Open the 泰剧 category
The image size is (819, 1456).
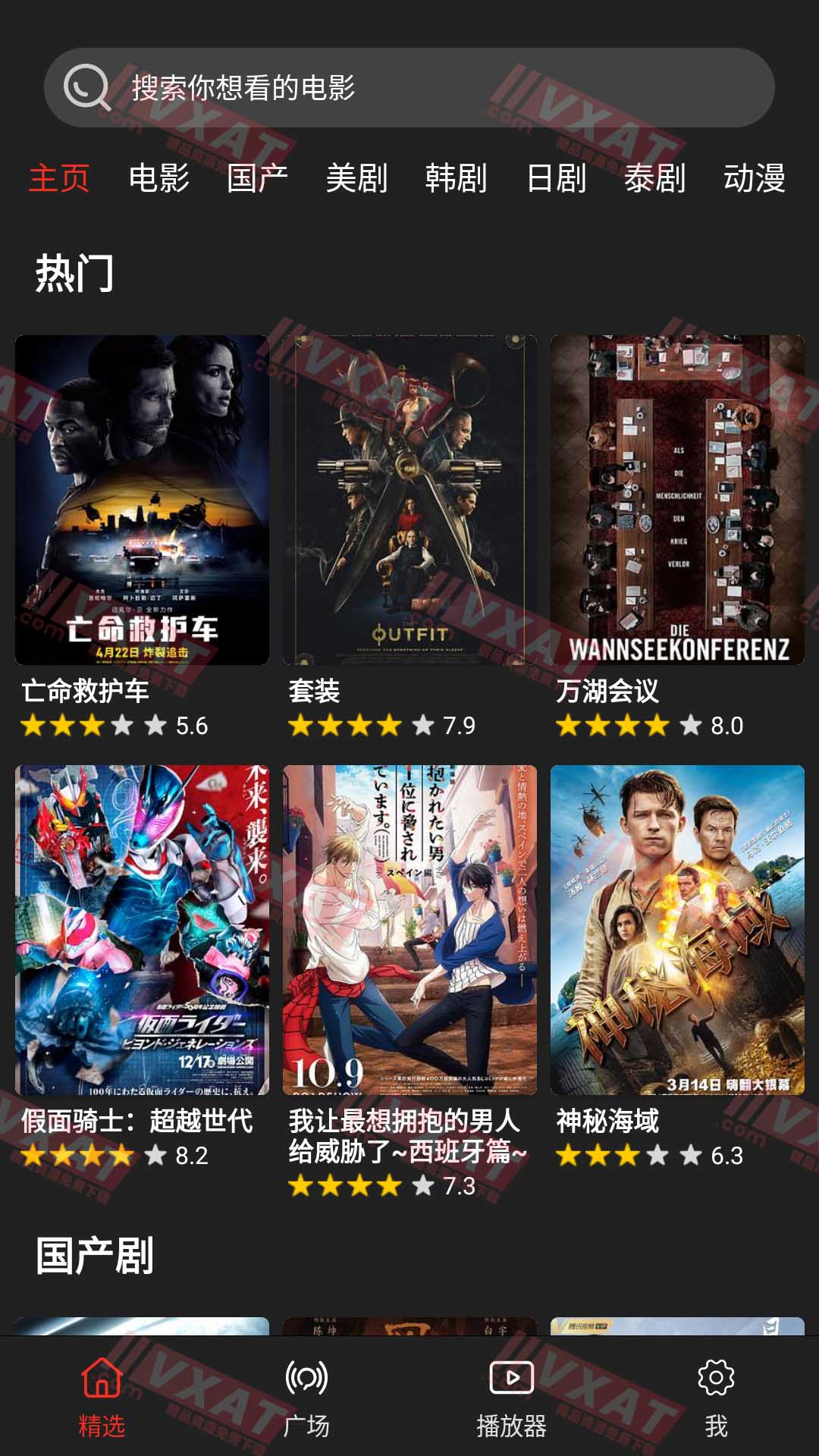pyautogui.click(x=656, y=178)
